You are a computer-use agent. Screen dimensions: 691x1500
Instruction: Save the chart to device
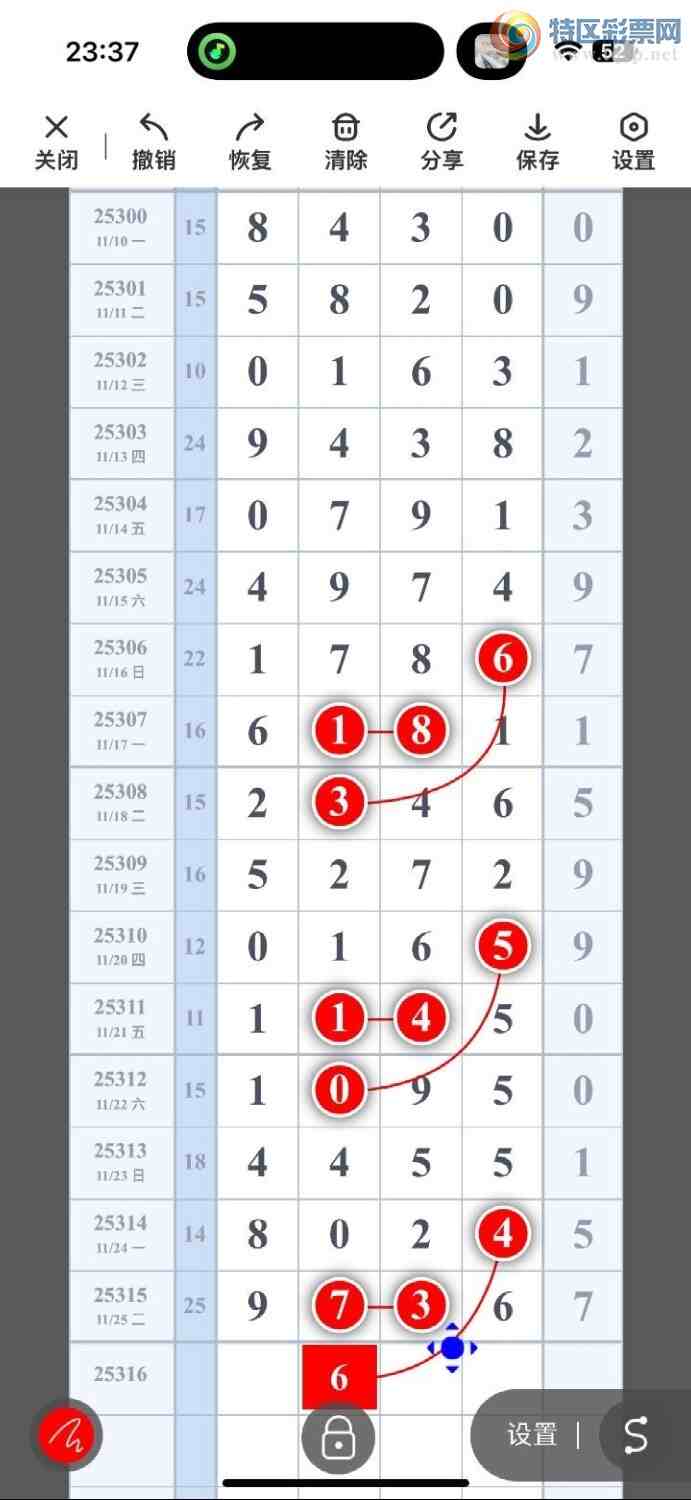coord(537,142)
